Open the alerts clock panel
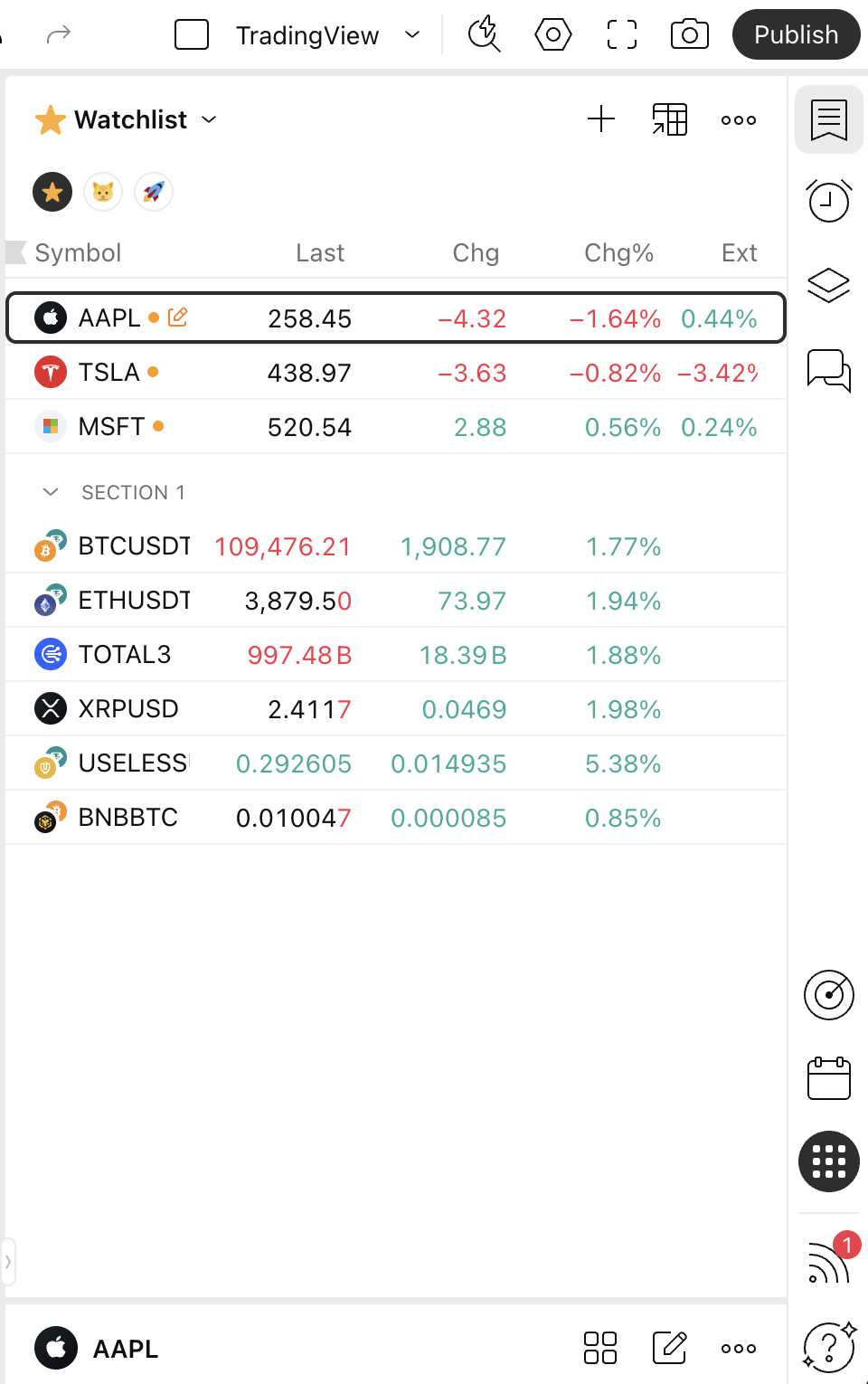Image resolution: width=868 pixels, height=1384 pixels. pos(828,201)
